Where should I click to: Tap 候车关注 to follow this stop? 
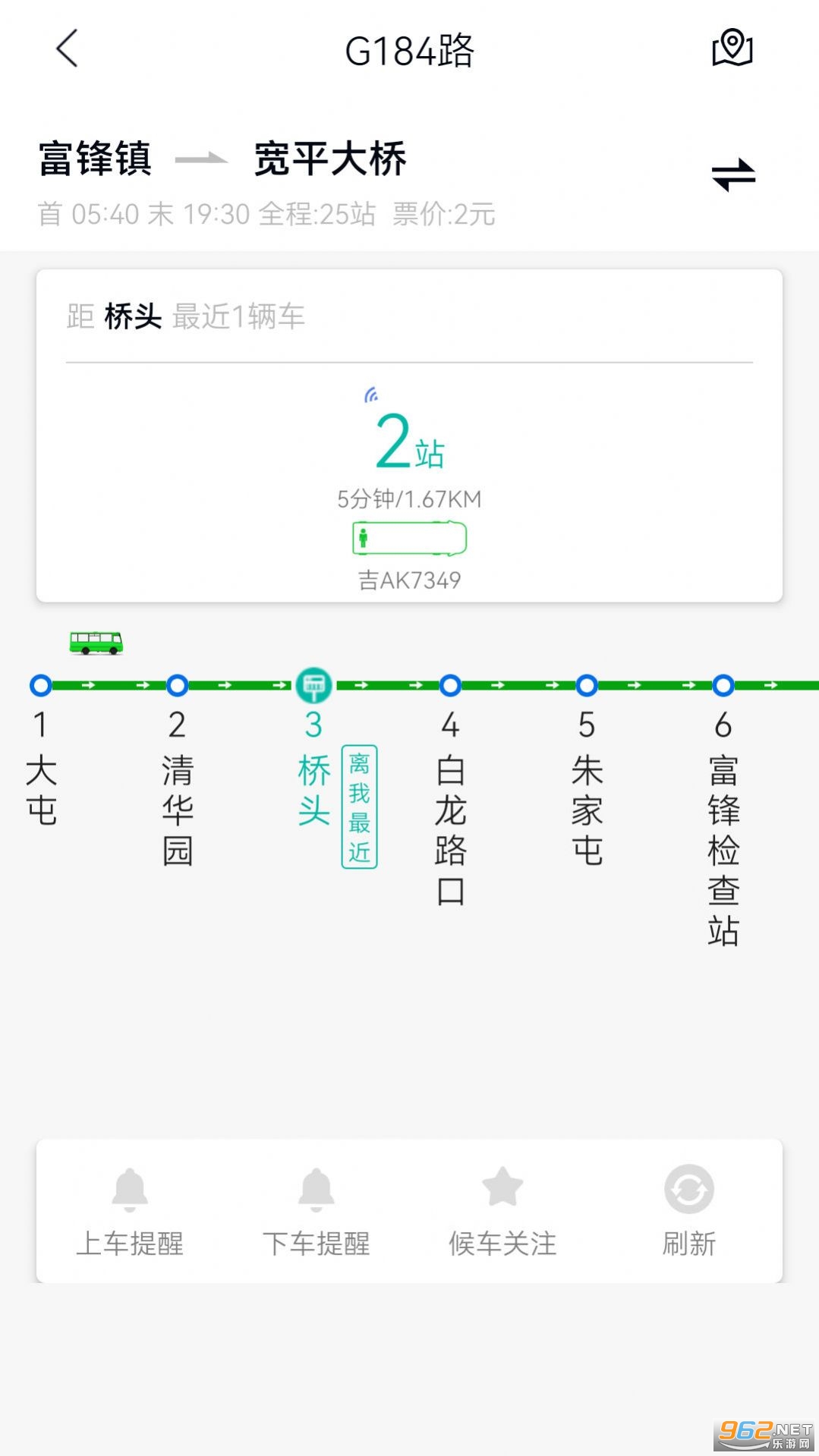502,1211
